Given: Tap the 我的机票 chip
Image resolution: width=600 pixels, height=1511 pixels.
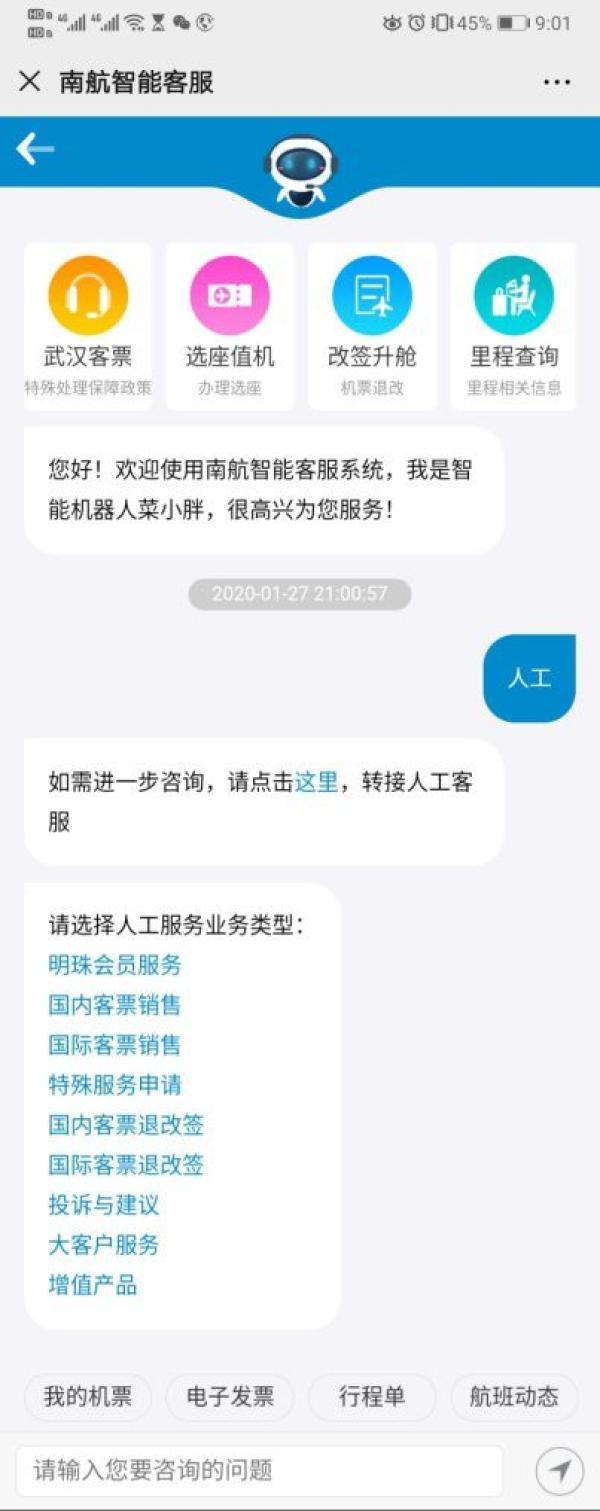Looking at the screenshot, I should coord(88,1397).
